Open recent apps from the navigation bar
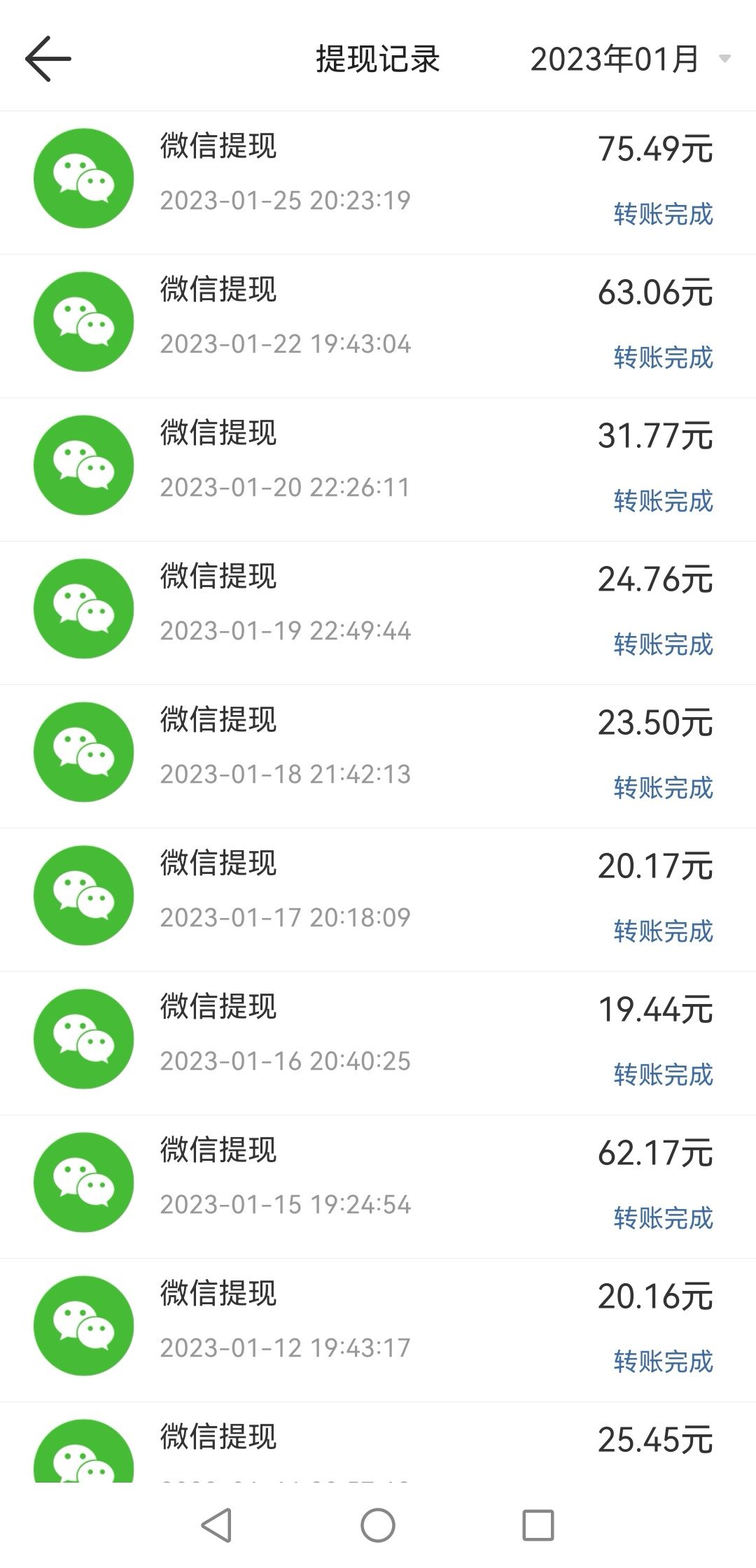Screen dimensions: 756x1568 pos(538,1525)
